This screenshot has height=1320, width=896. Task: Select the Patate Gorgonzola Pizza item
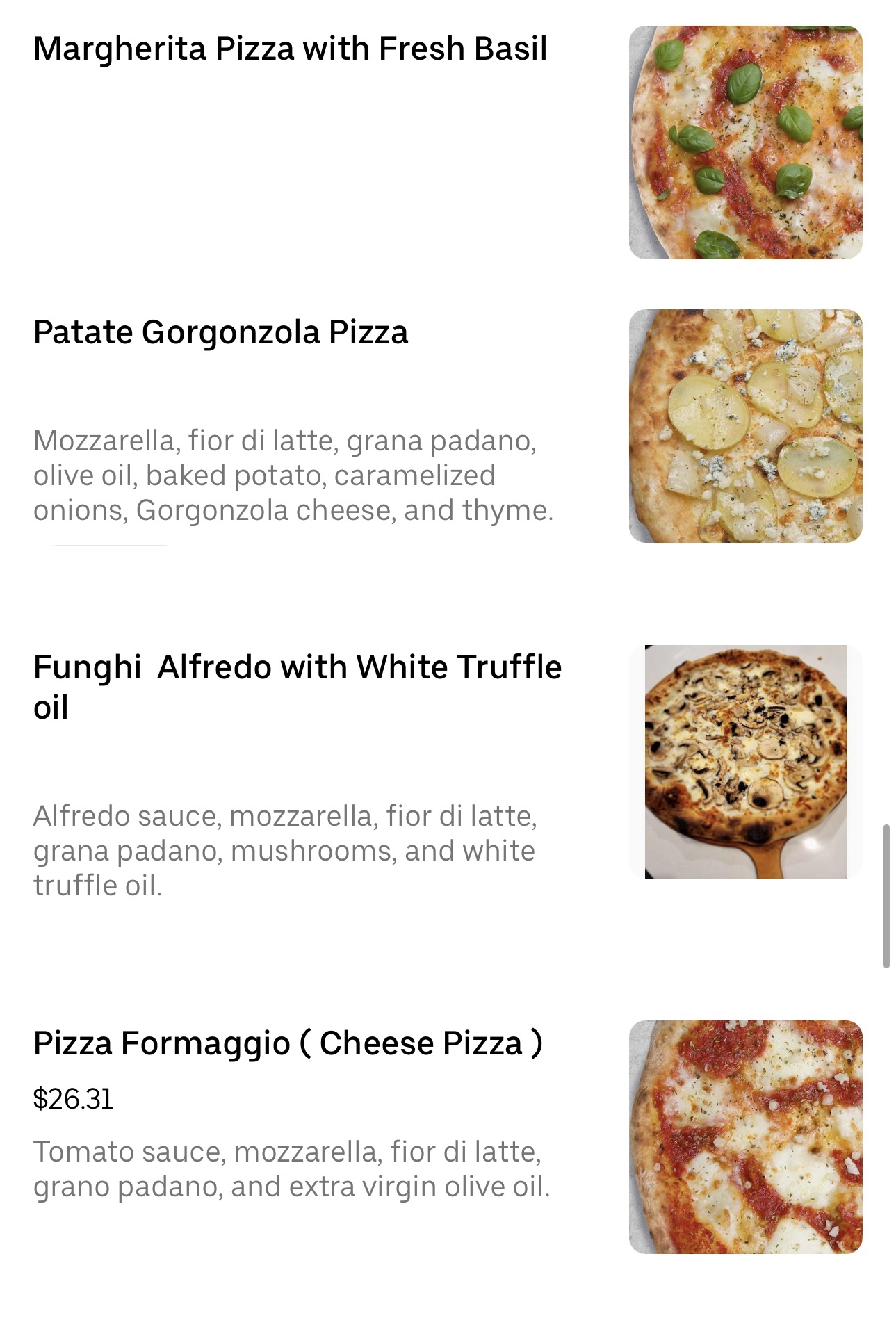(221, 332)
